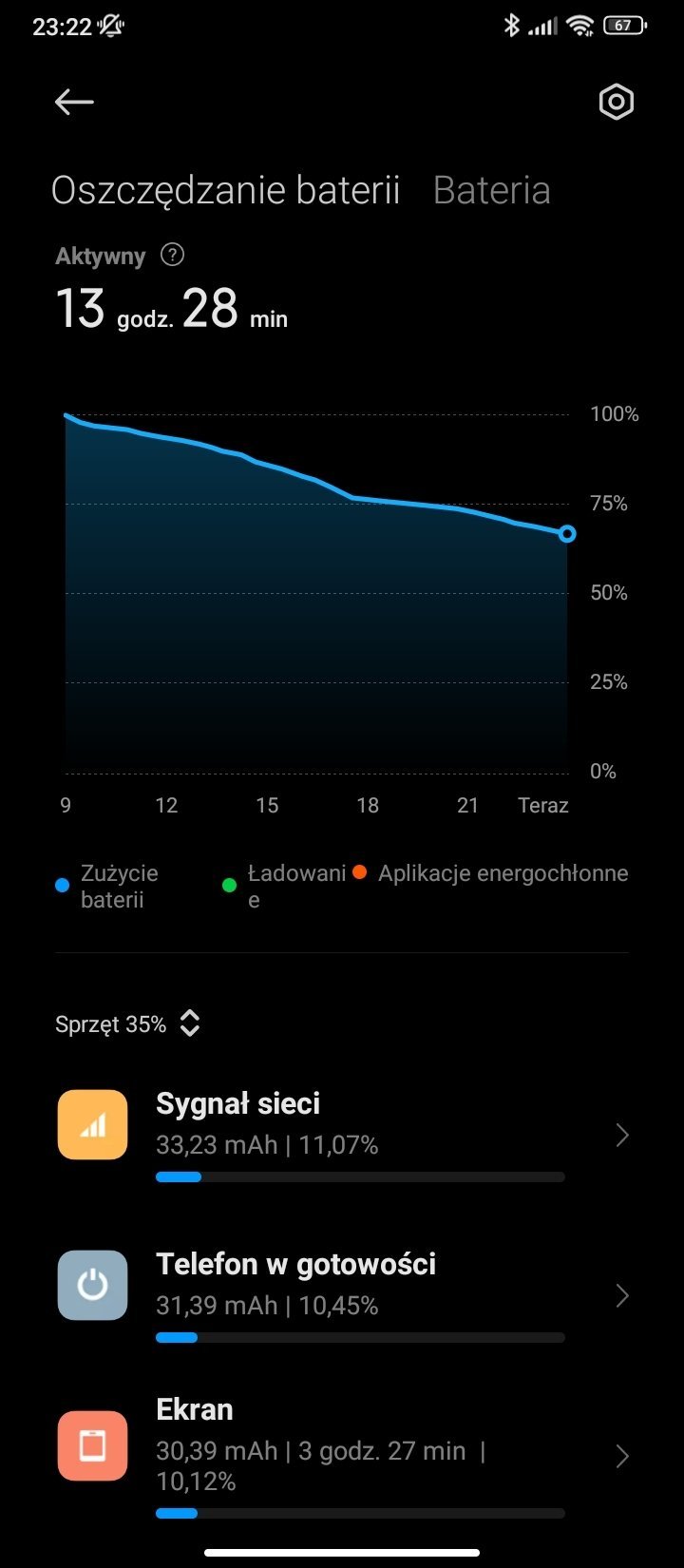
Task: Go back using the arrow icon
Action: [x=74, y=102]
